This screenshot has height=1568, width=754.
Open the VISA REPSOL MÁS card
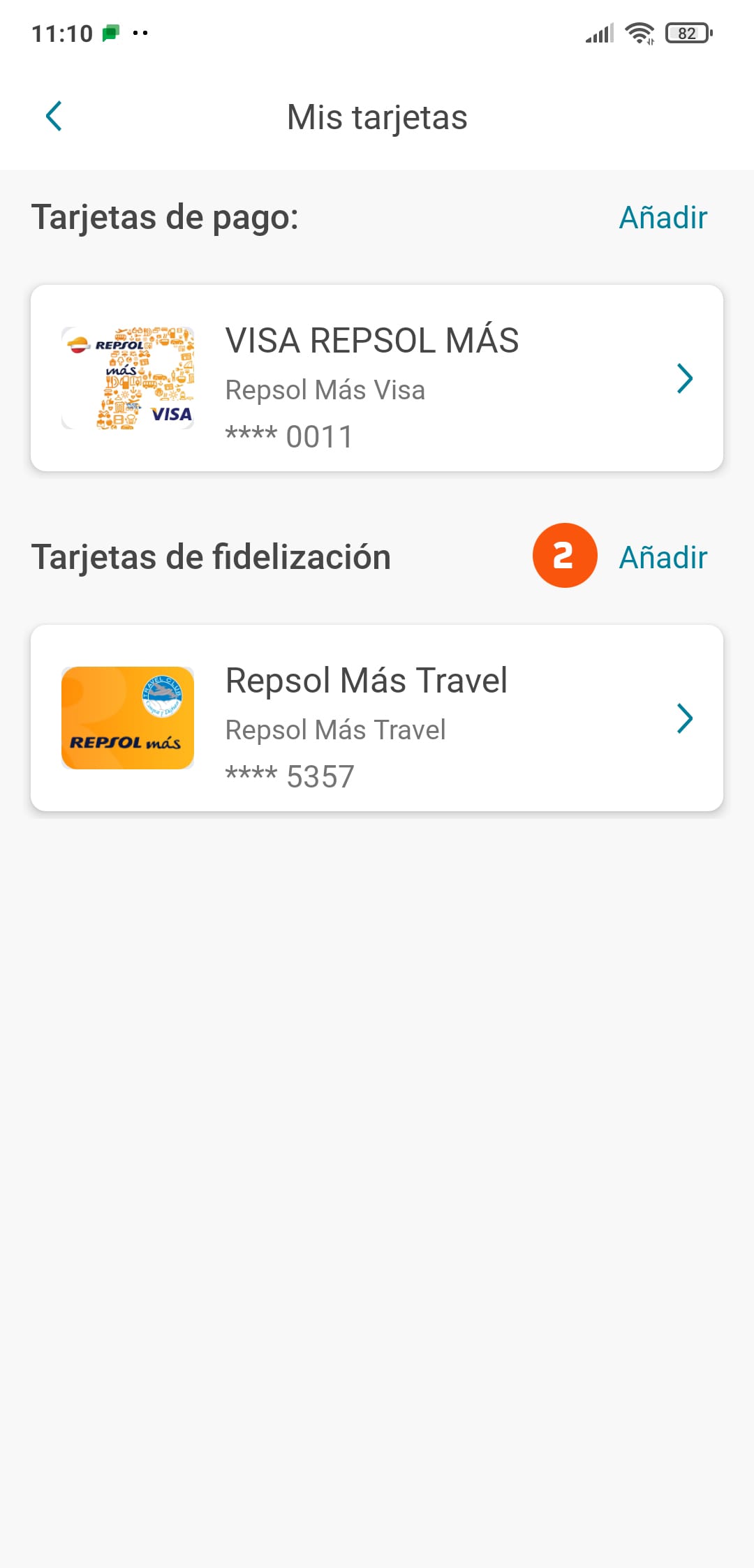tap(377, 378)
